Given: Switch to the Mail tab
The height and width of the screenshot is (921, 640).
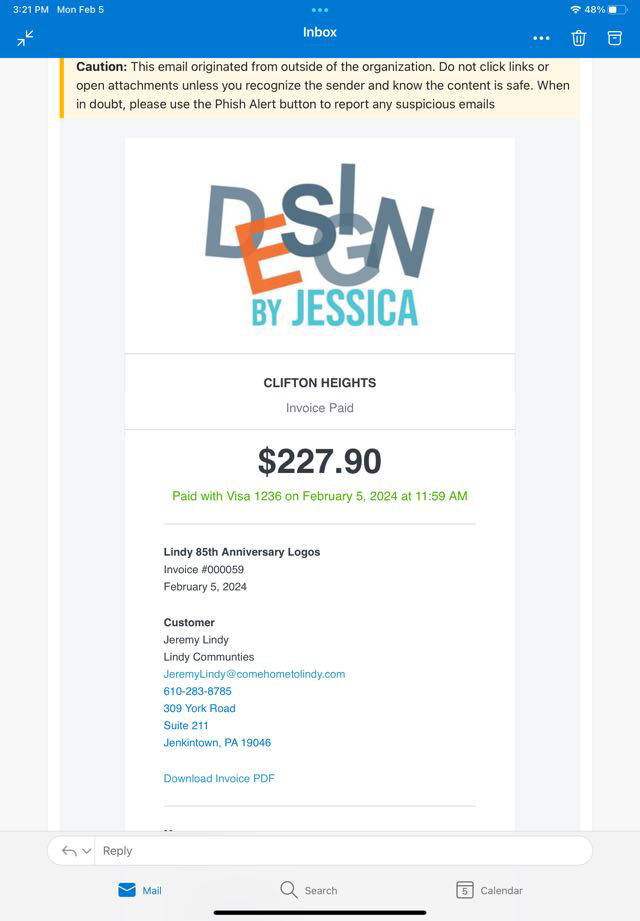Looking at the screenshot, I should (140, 890).
